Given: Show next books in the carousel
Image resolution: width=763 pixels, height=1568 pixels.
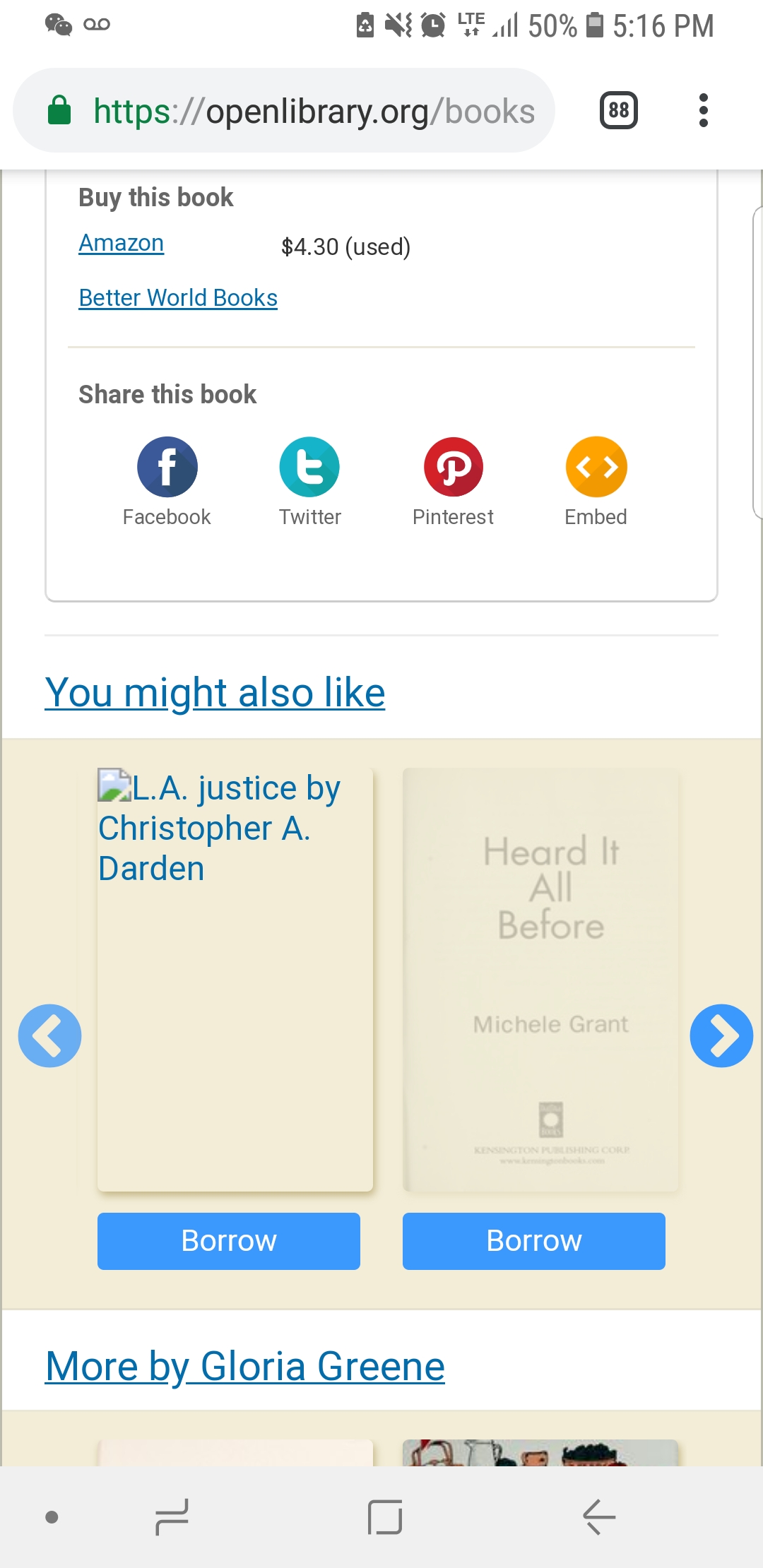Looking at the screenshot, I should [x=721, y=1035].
